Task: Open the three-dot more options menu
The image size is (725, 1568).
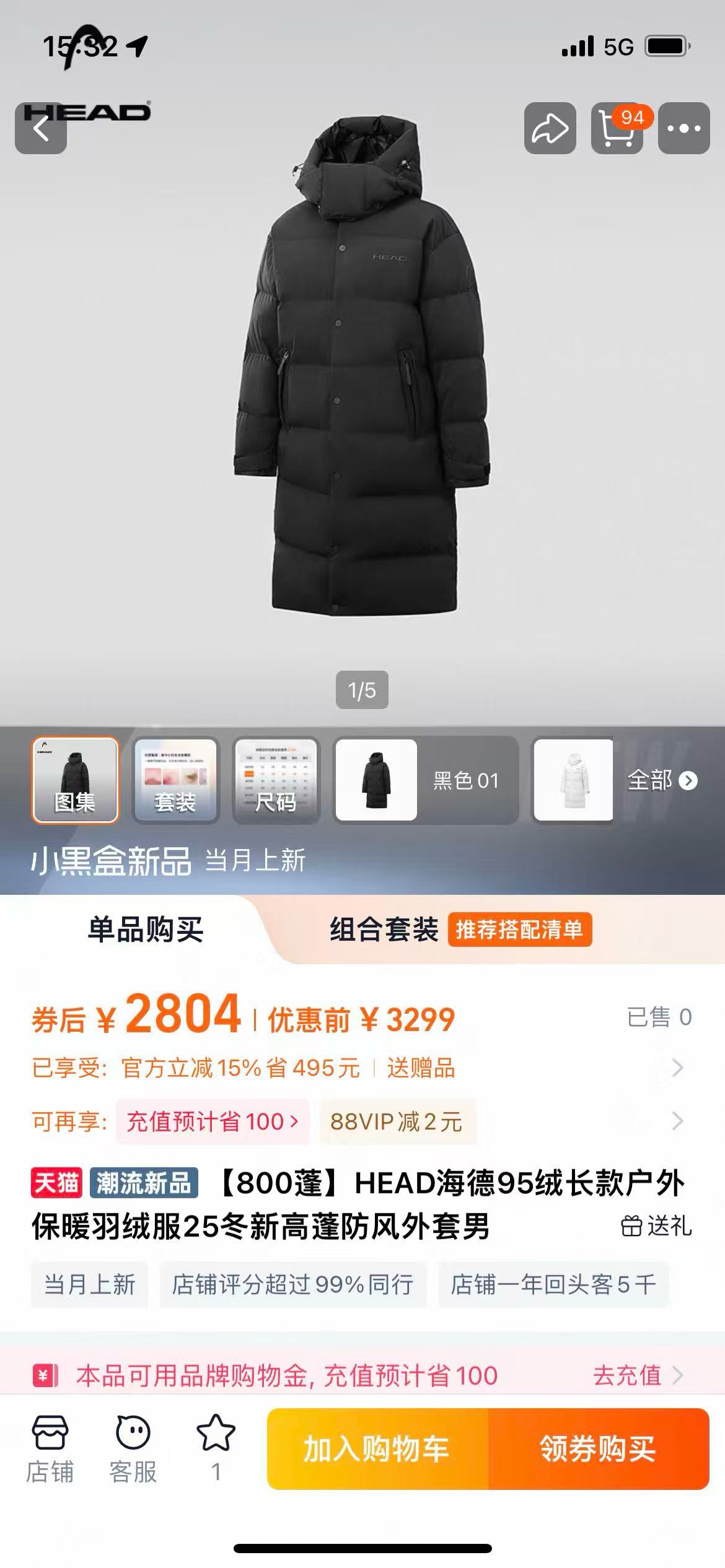Action: point(683,128)
